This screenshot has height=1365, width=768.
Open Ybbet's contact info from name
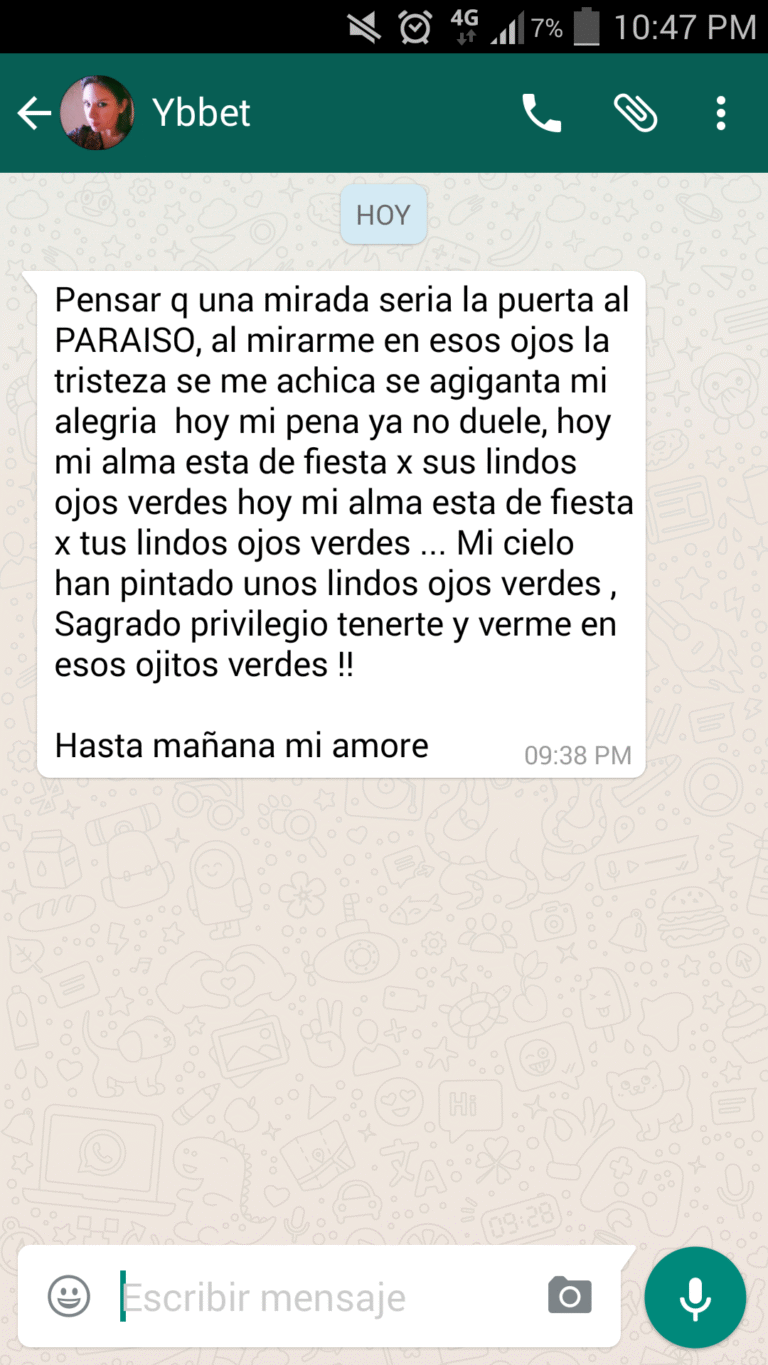coord(201,114)
